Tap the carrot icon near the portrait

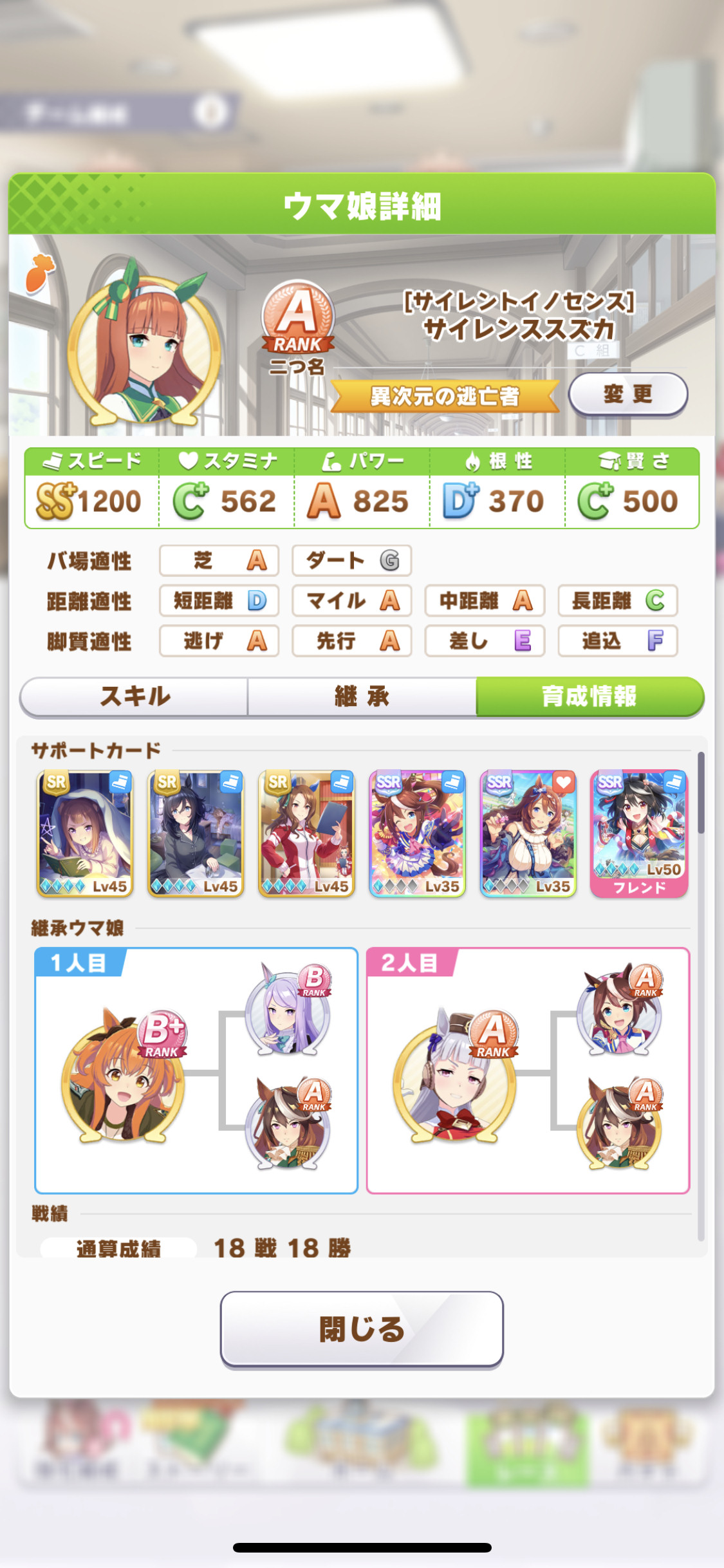[40, 273]
